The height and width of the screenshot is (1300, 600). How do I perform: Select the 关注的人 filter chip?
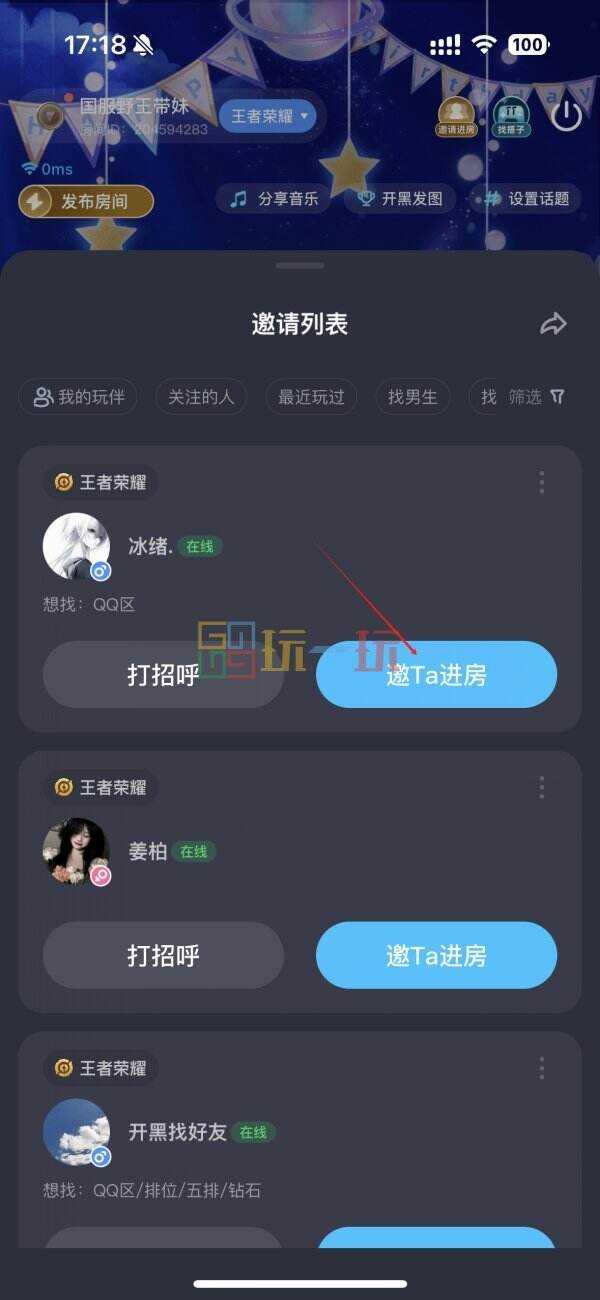point(201,397)
